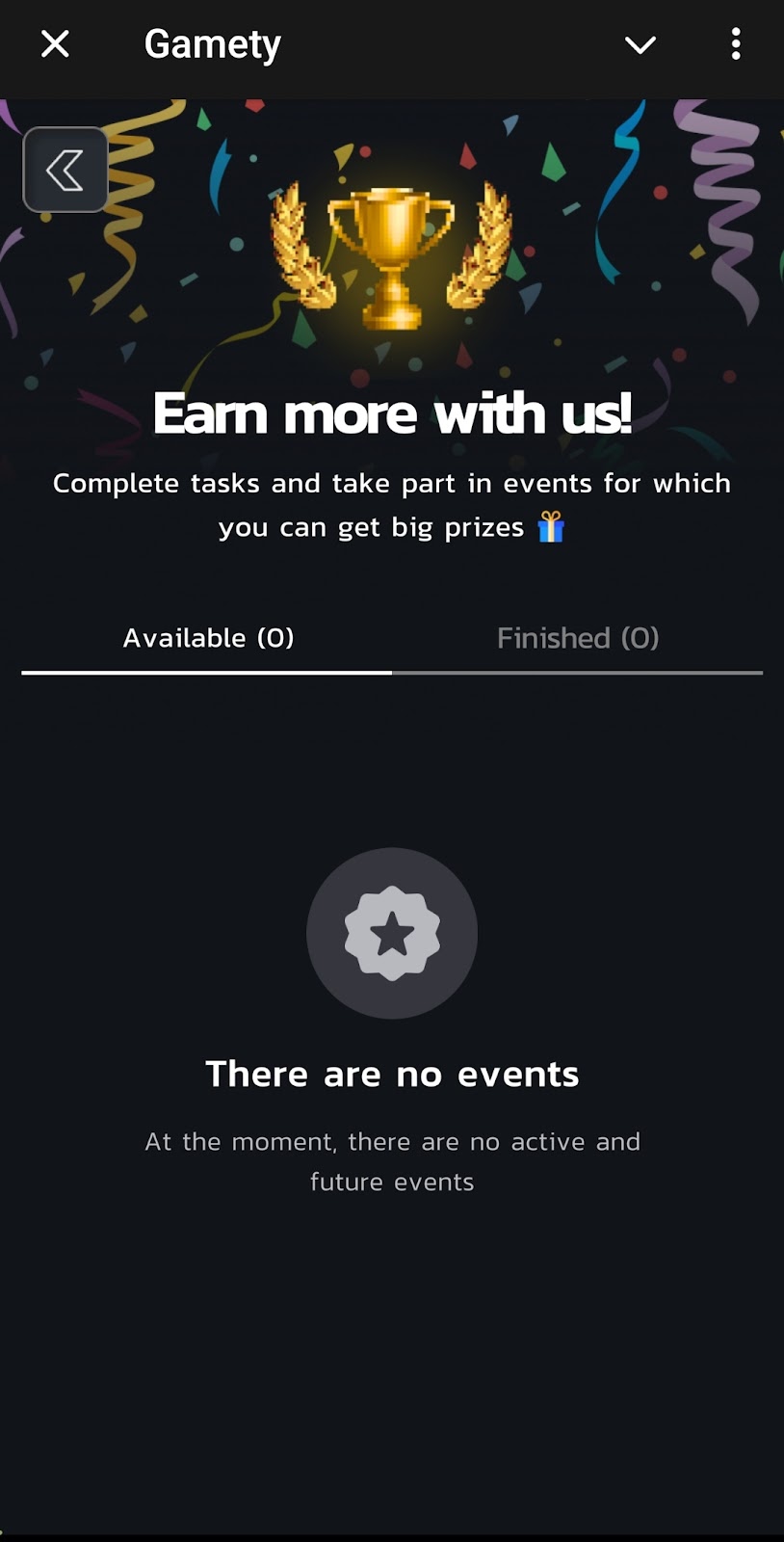The image size is (784, 1542).
Task: Open the three-dot overflow menu
Action: [x=736, y=44]
